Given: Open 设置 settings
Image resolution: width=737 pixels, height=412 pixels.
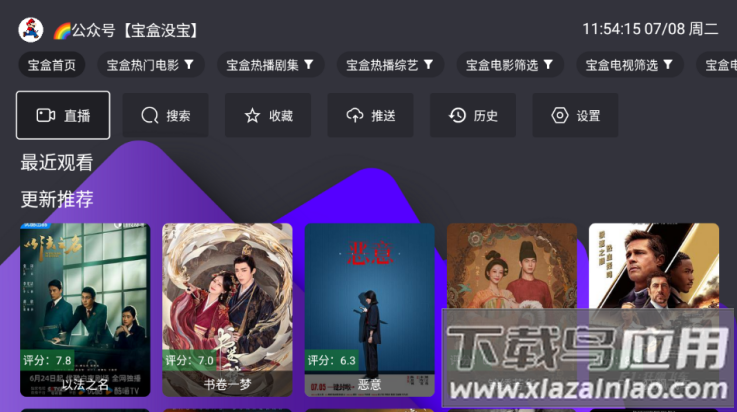Looking at the screenshot, I should (575, 115).
